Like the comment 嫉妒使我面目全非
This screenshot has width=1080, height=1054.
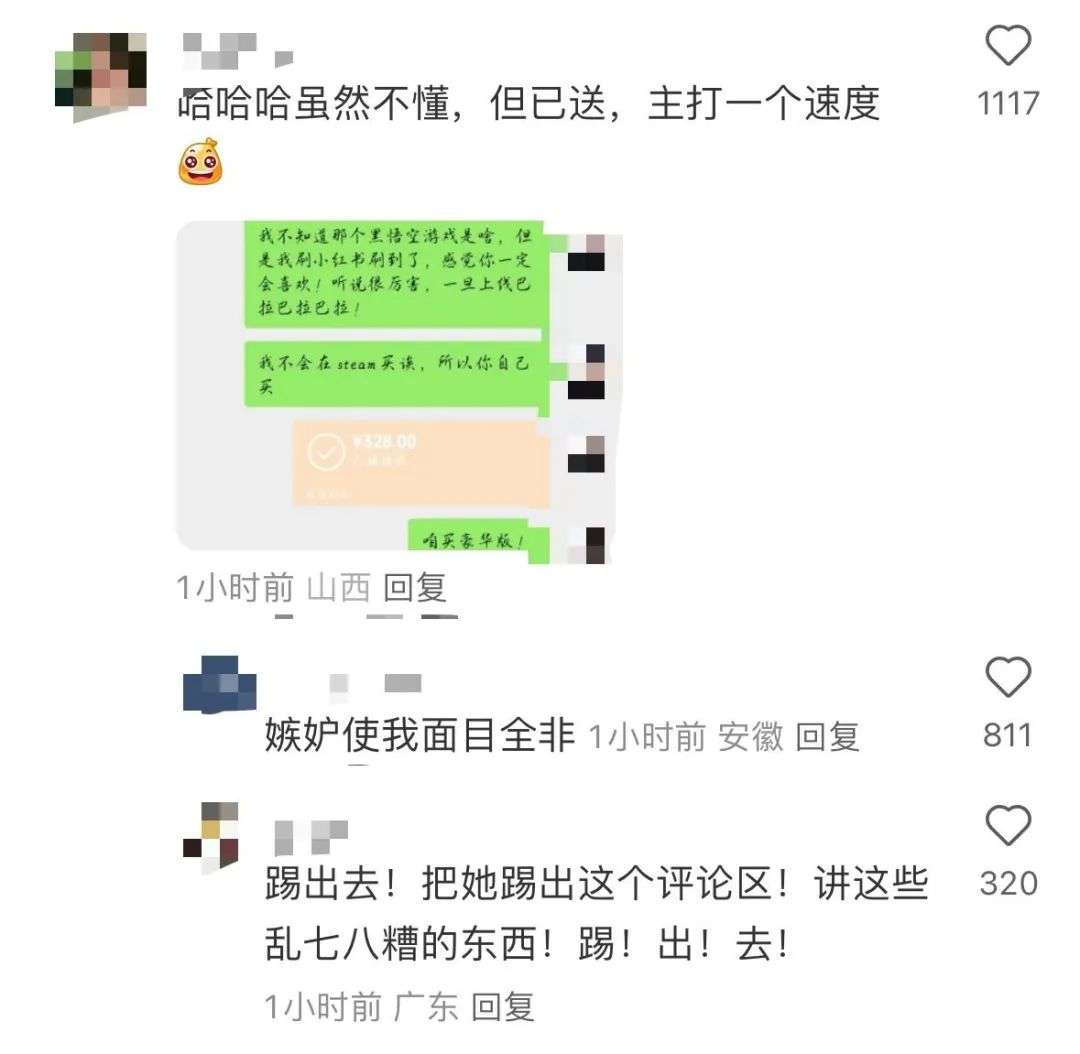click(x=1008, y=679)
